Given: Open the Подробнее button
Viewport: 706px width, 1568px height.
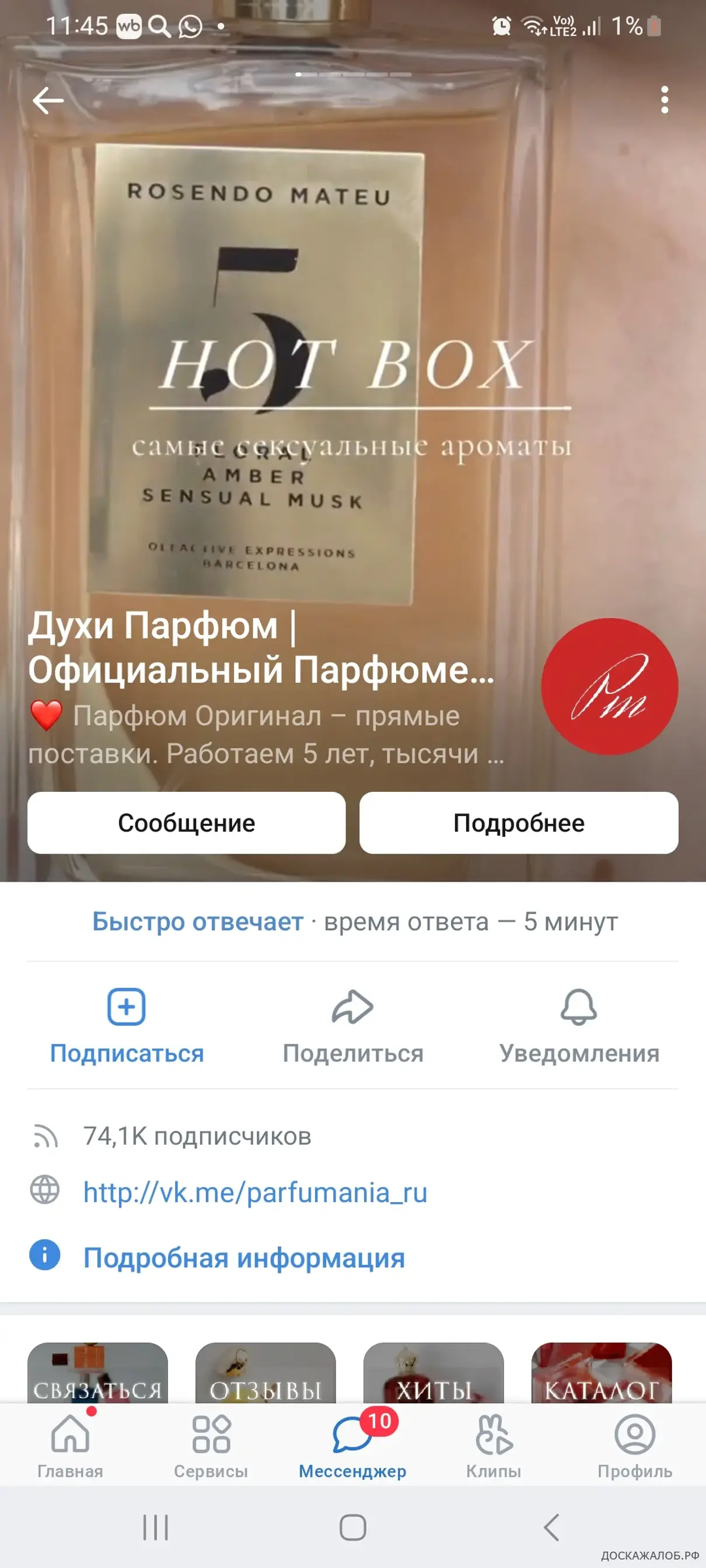Looking at the screenshot, I should [x=518, y=822].
